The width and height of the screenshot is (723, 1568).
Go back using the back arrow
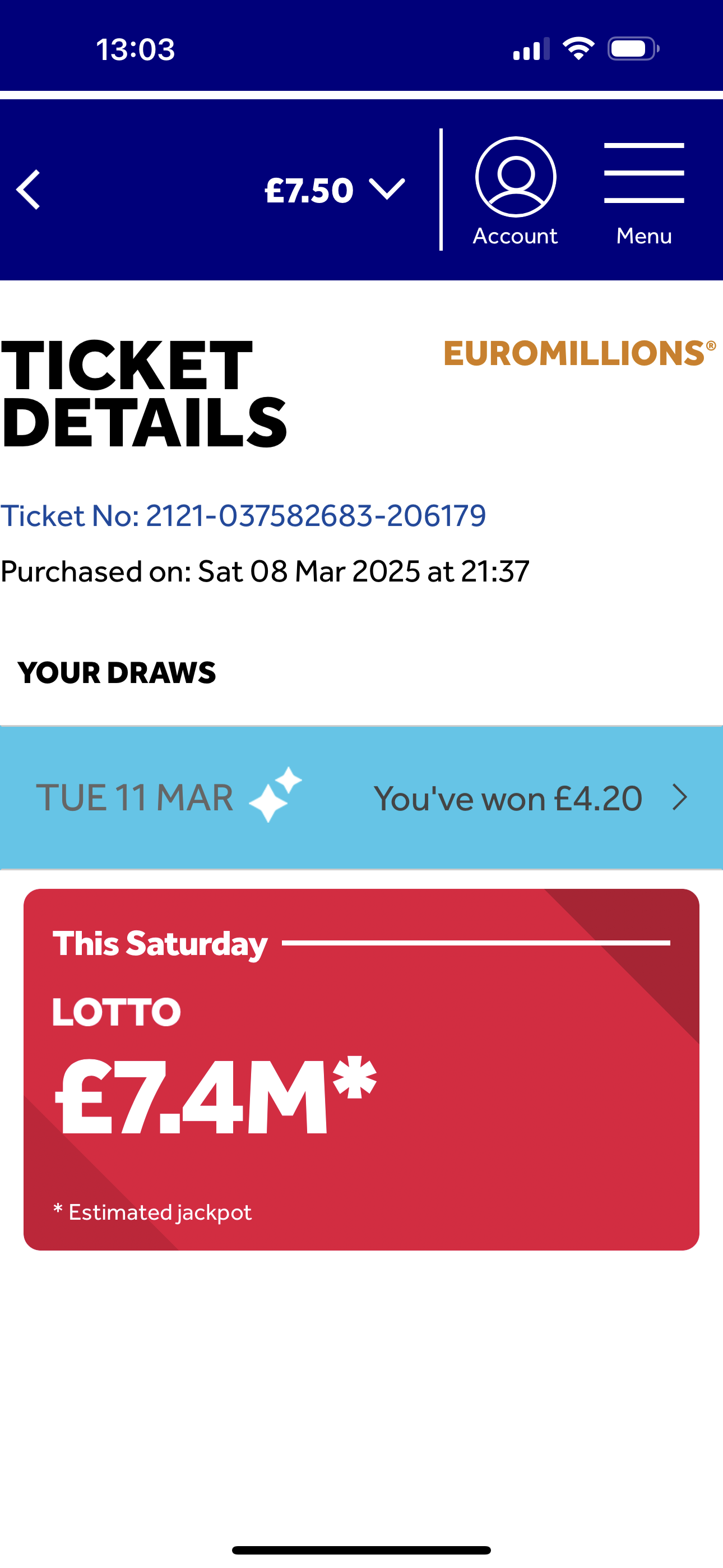pyautogui.click(x=28, y=190)
